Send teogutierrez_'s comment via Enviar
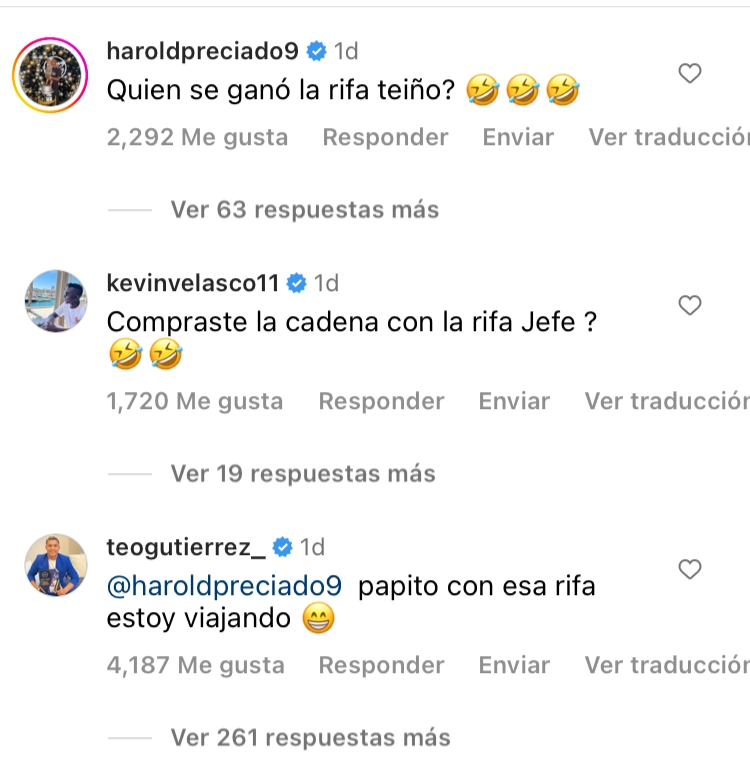The width and height of the screenshot is (750, 764). point(514,665)
